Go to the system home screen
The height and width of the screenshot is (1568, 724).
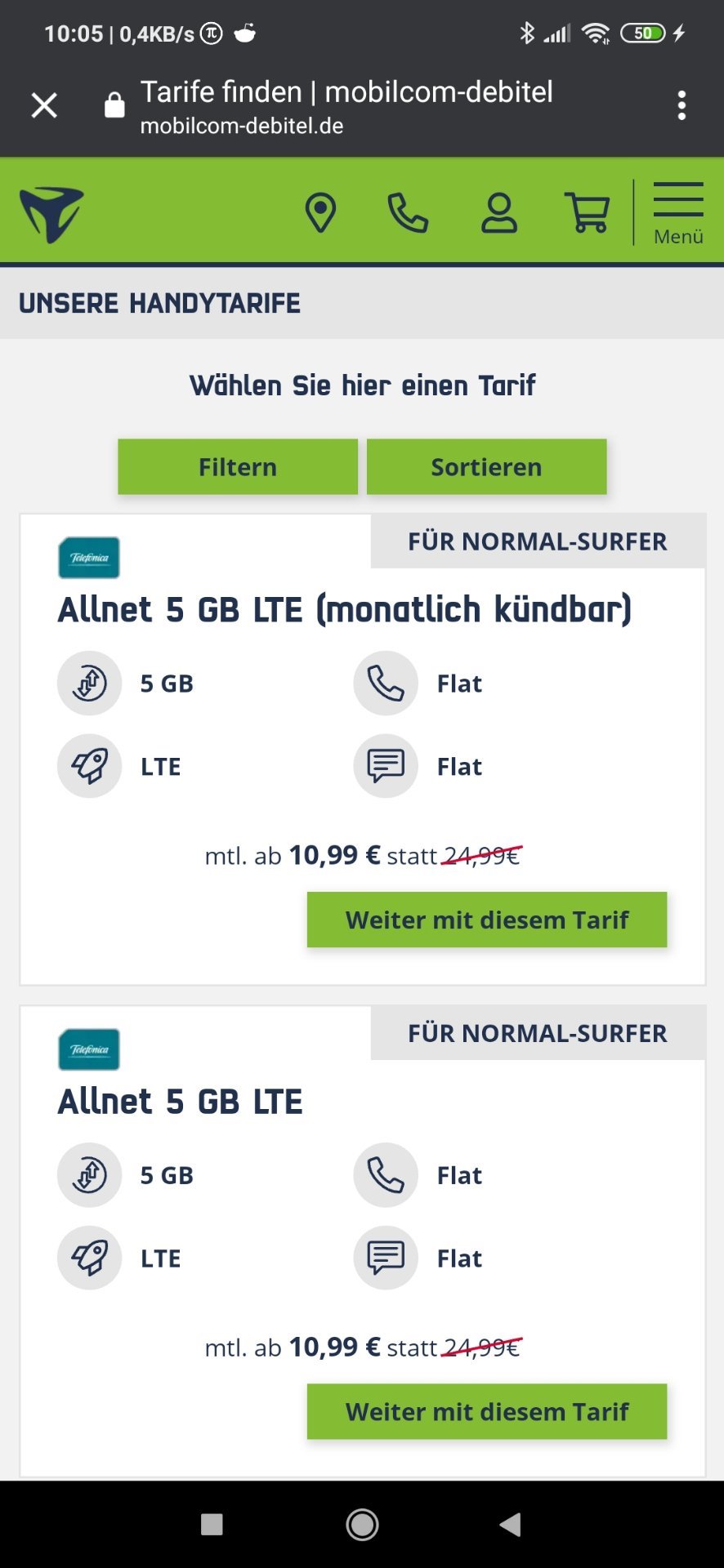[x=362, y=1524]
